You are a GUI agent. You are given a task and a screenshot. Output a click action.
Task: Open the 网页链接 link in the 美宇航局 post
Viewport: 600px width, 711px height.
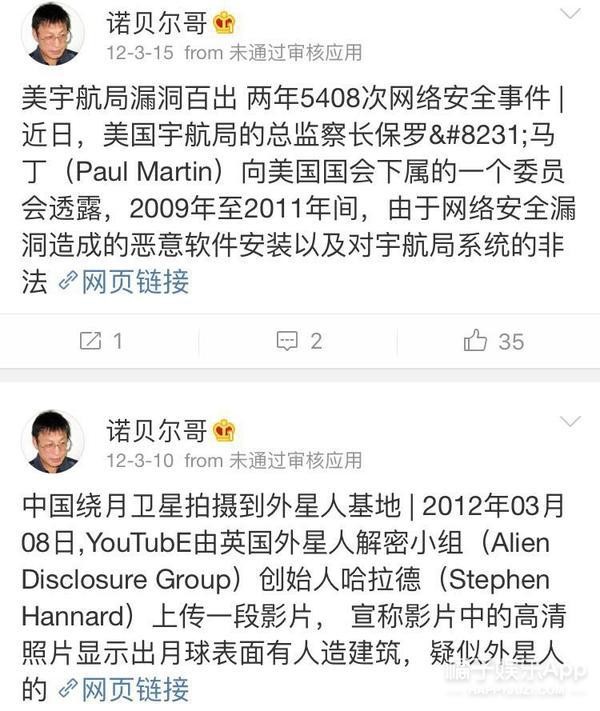click(x=123, y=282)
